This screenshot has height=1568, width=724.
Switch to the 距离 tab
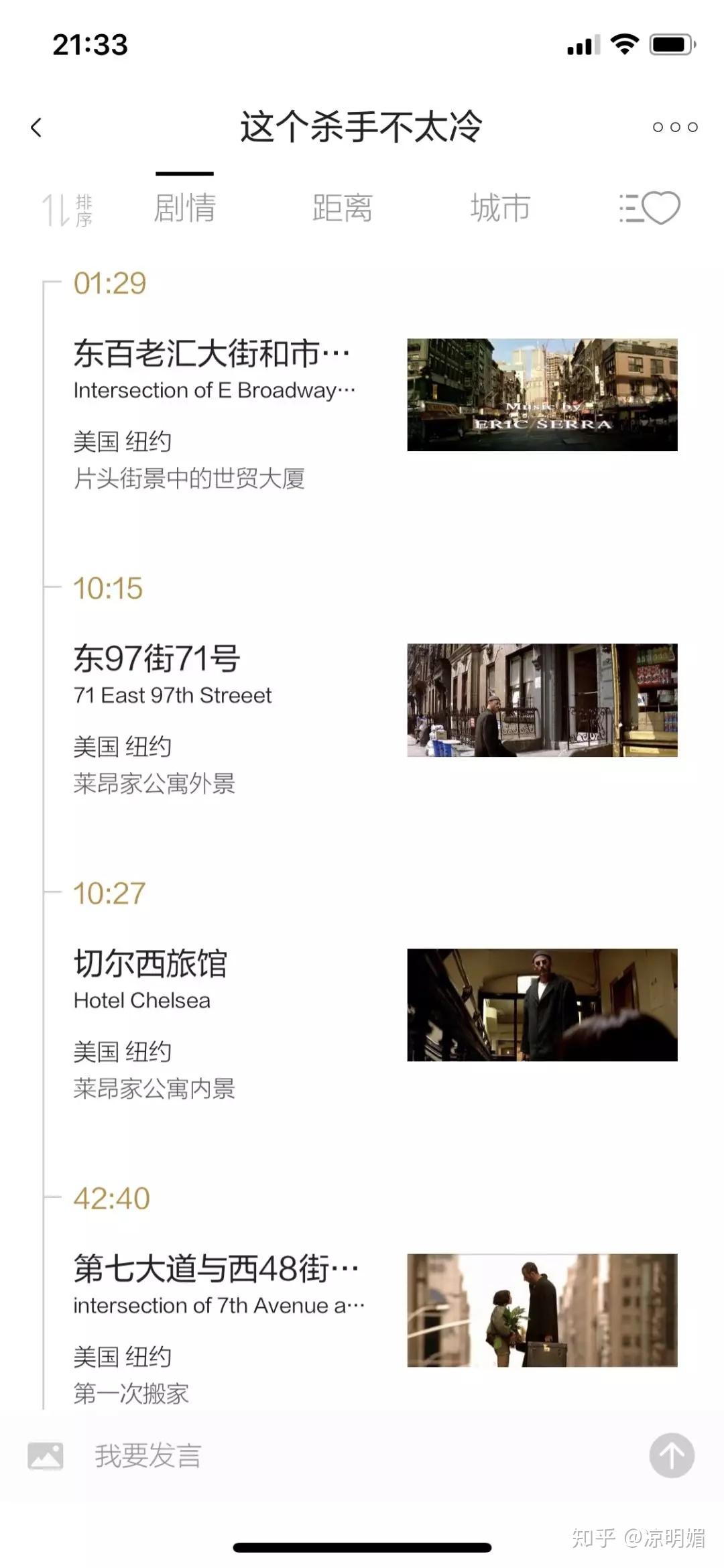(342, 208)
